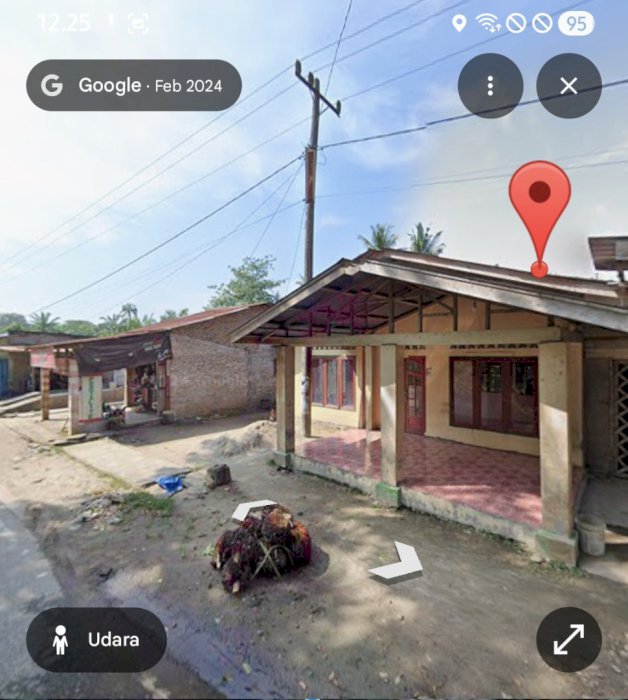Viewport: 628px width, 700px height.
Task: Tap the Google Feb 2024 date chip
Action: [134, 85]
